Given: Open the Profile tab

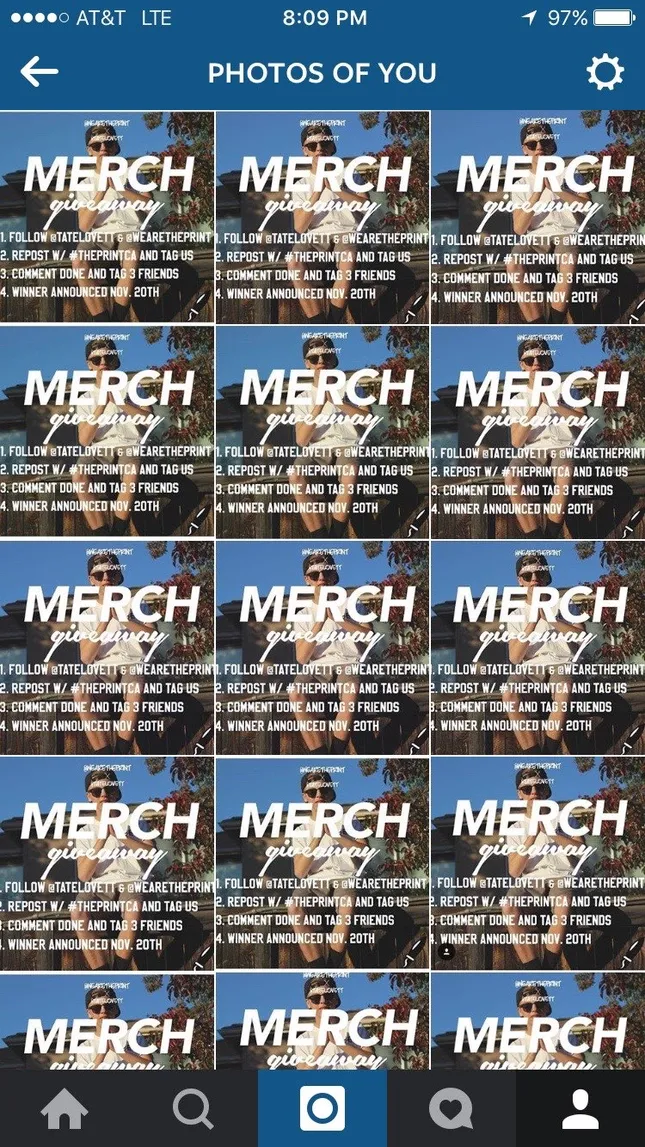Looking at the screenshot, I should [580, 1109].
